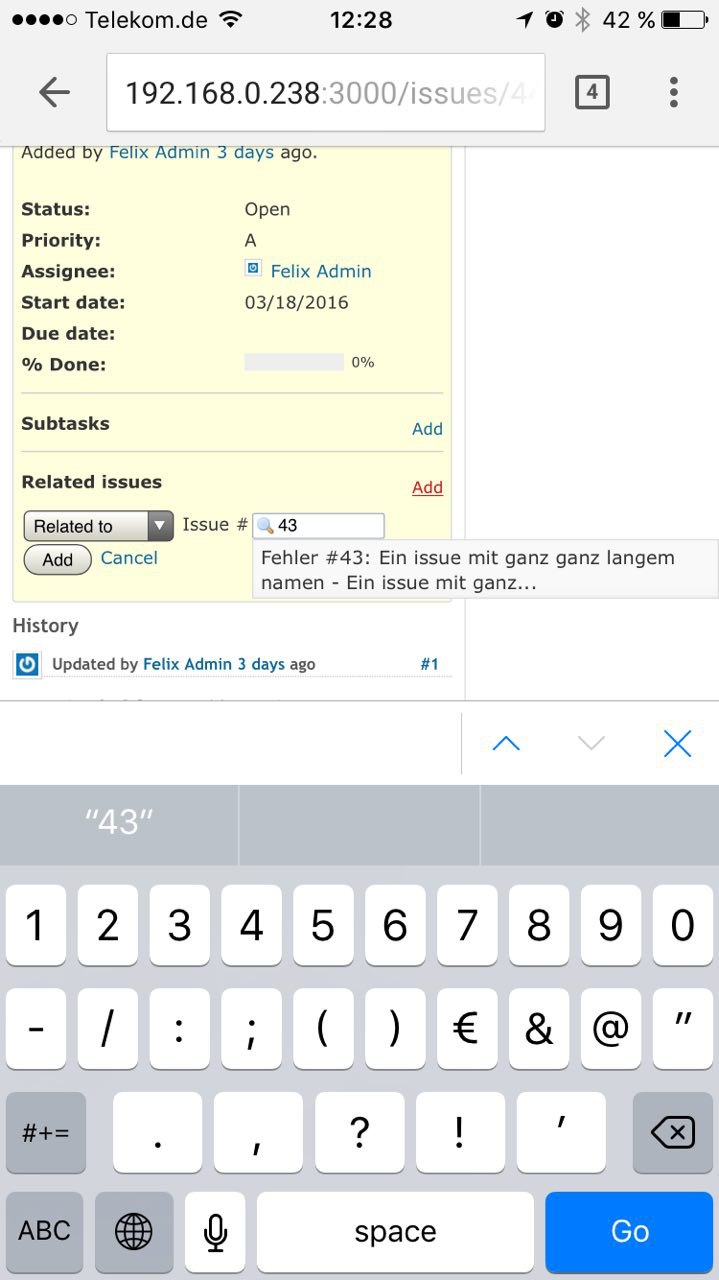Tap the backspace key

coord(673,1132)
